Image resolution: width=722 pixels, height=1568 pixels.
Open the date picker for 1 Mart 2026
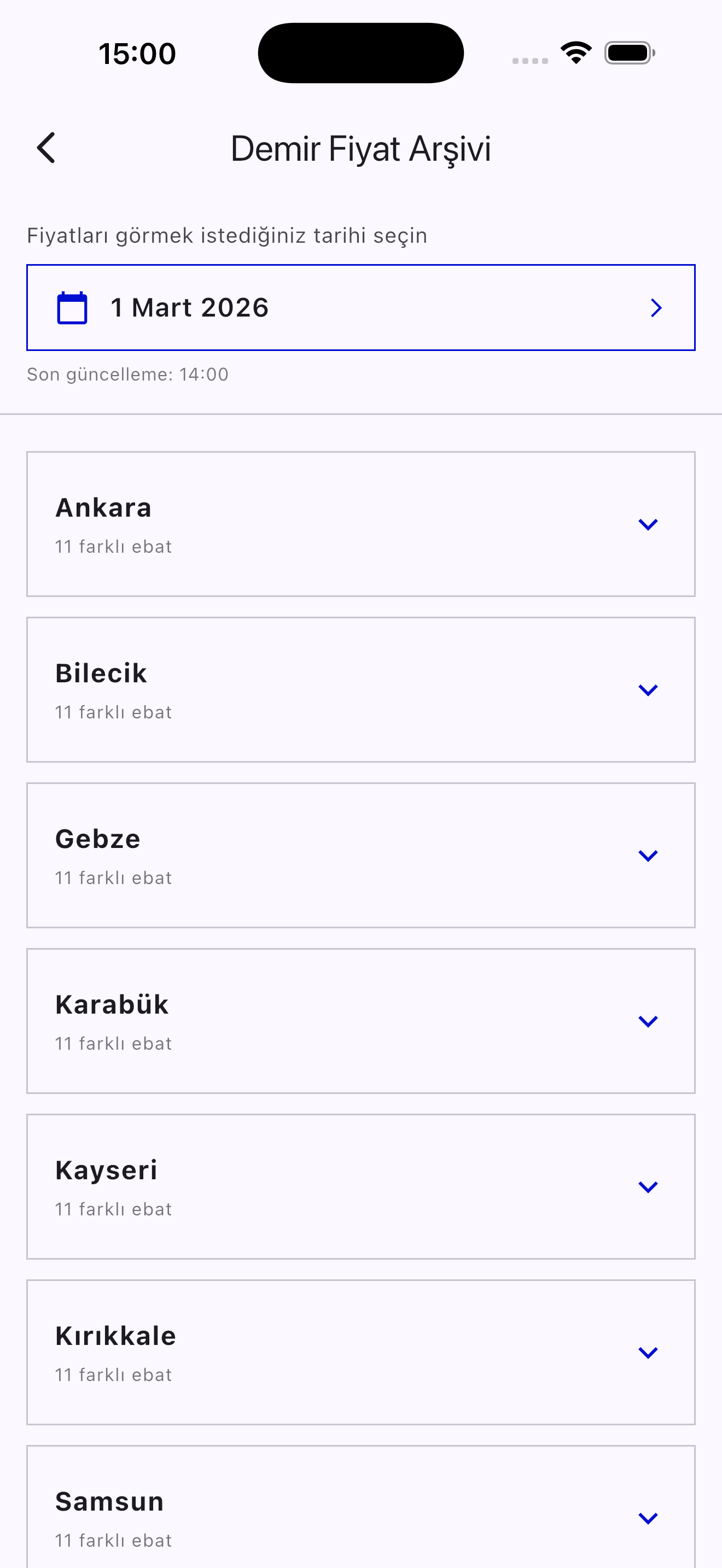click(x=361, y=308)
